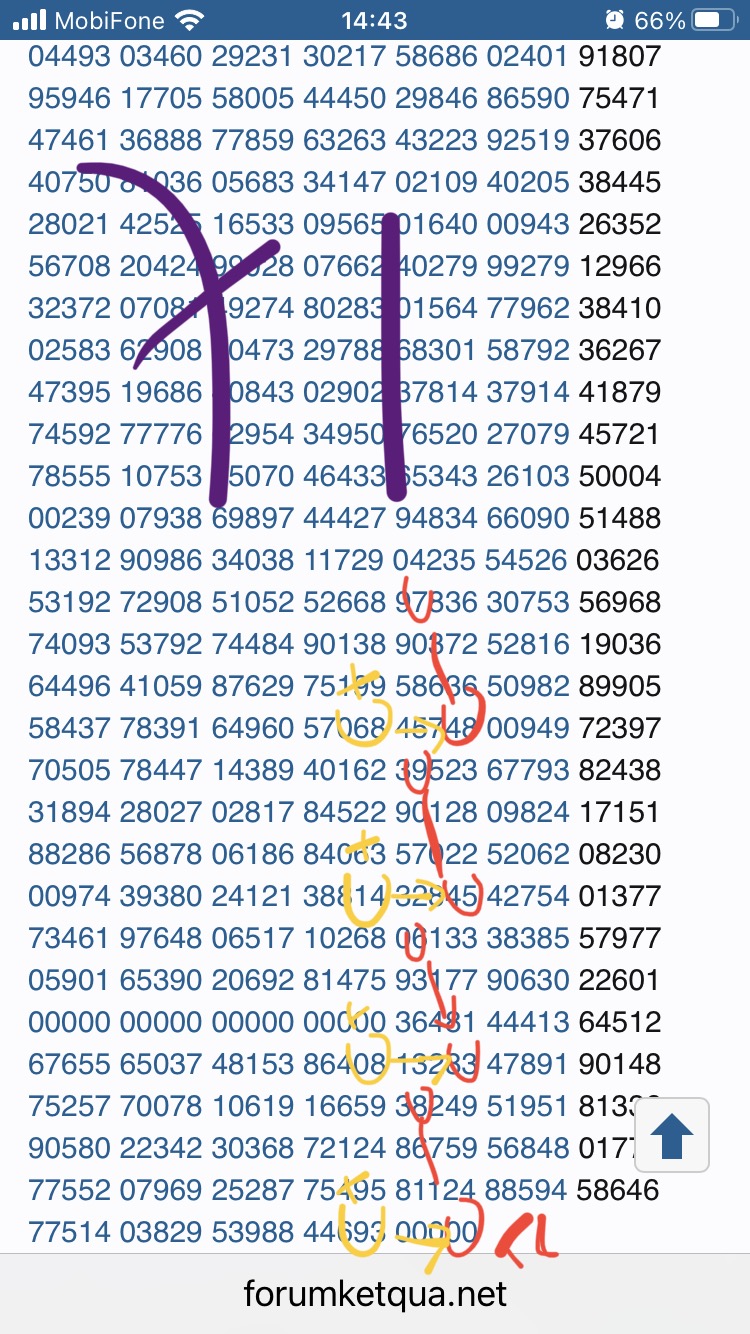Image resolution: width=750 pixels, height=1334 pixels.
Task: Tap the scroll-to-top arrow icon
Action: pos(671,1134)
